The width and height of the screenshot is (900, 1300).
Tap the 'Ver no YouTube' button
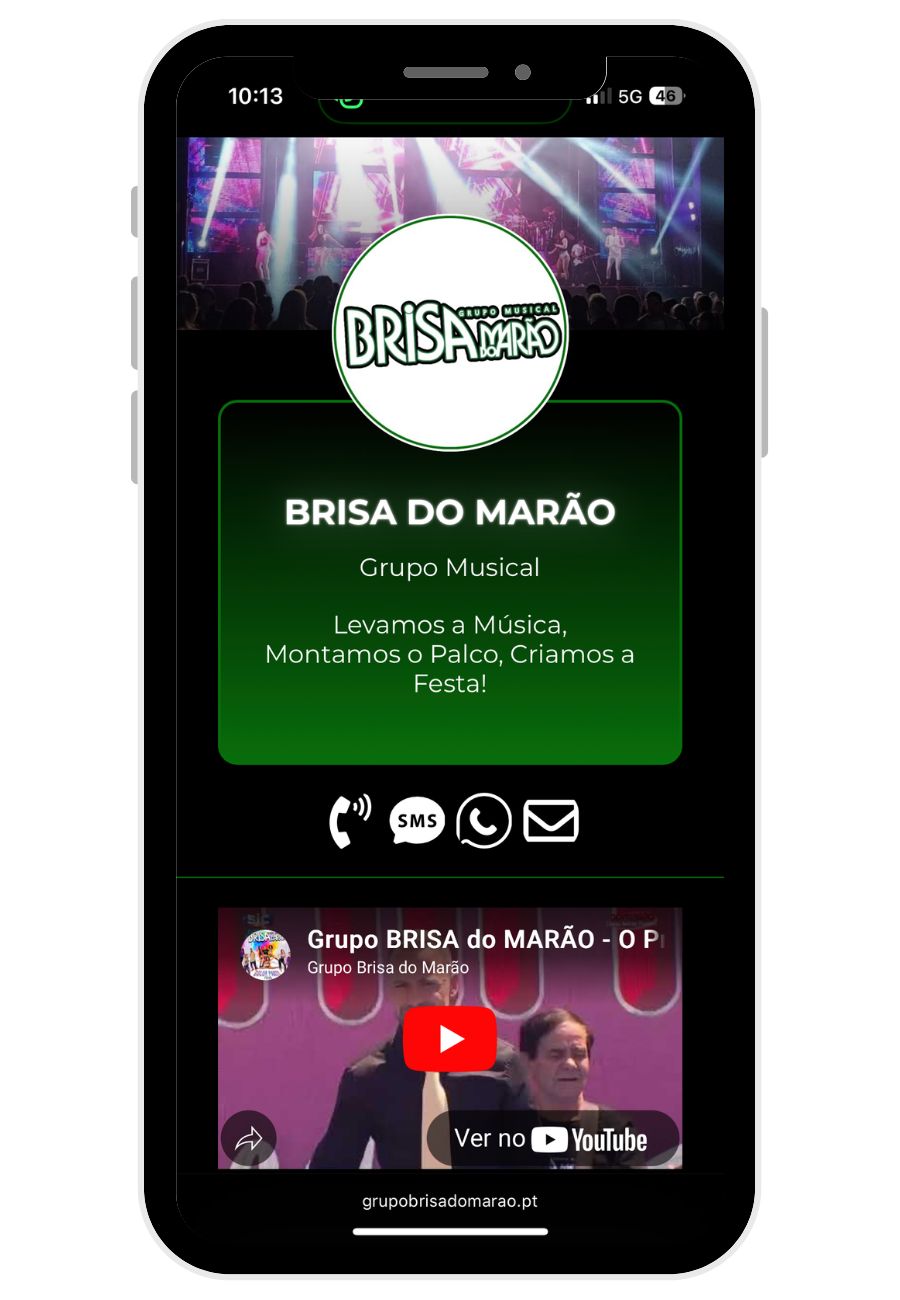555,1138
